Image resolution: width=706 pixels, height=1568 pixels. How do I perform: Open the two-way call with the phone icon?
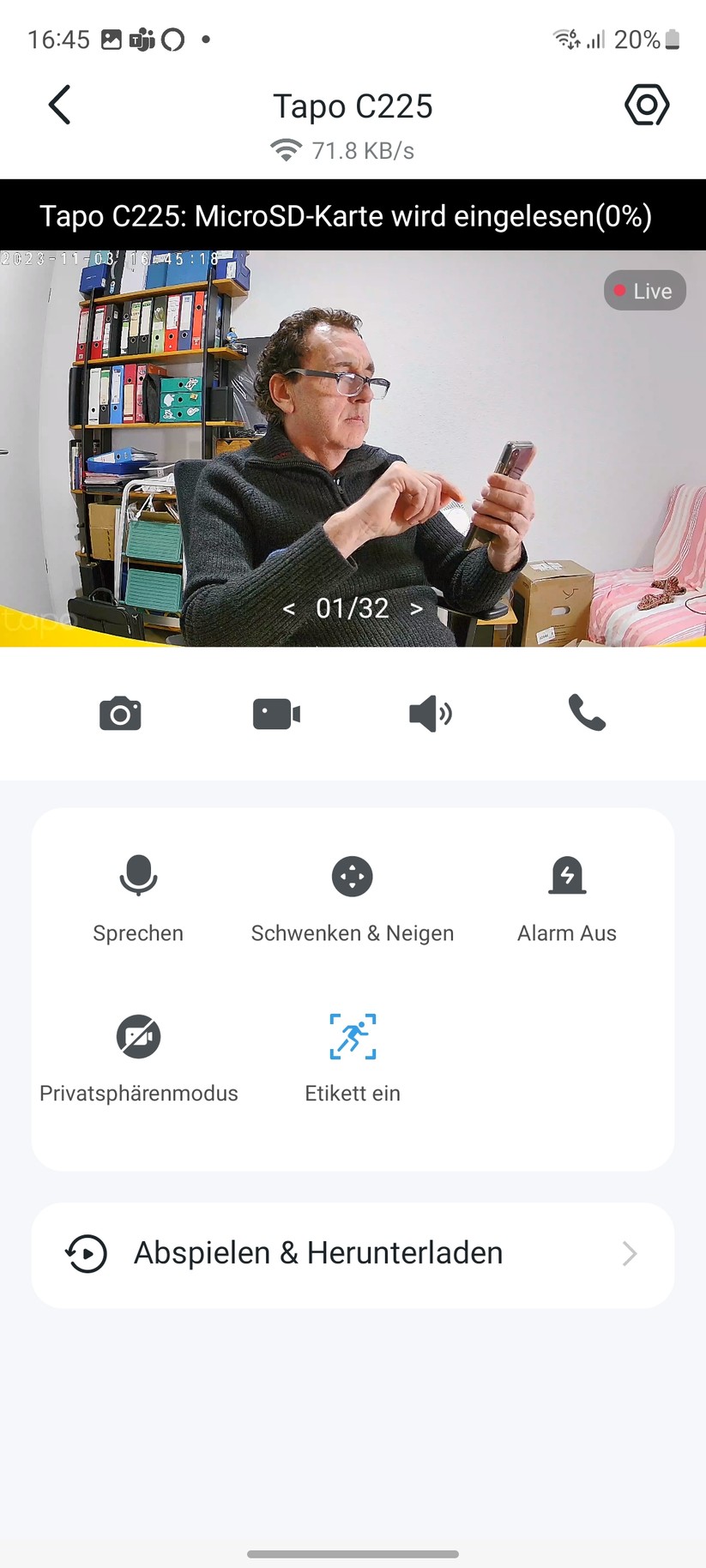click(586, 714)
